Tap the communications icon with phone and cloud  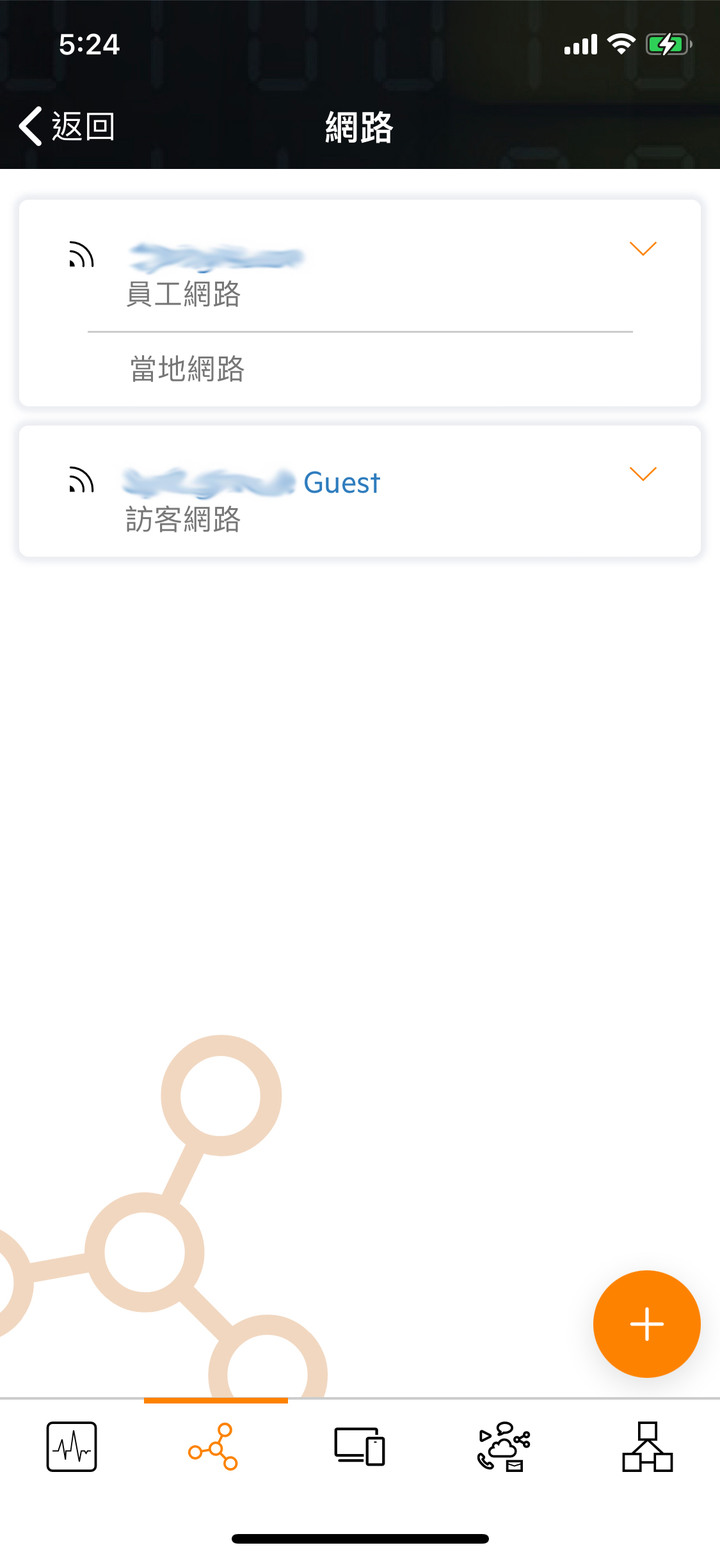pyautogui.click(x=503, y=1446)
